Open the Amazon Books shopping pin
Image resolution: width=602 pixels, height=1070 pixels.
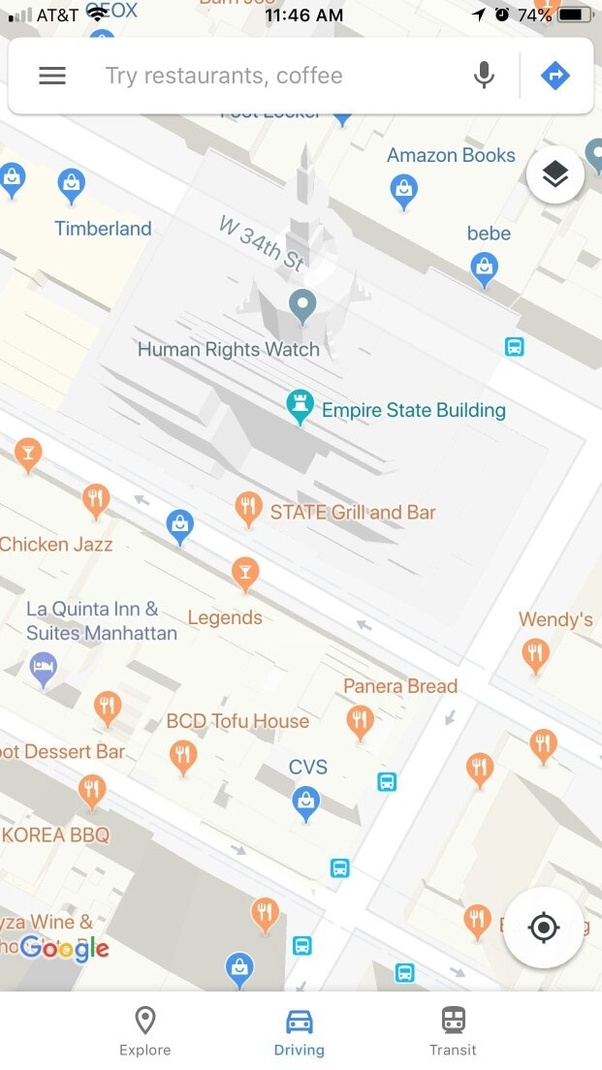click(404, 189)
